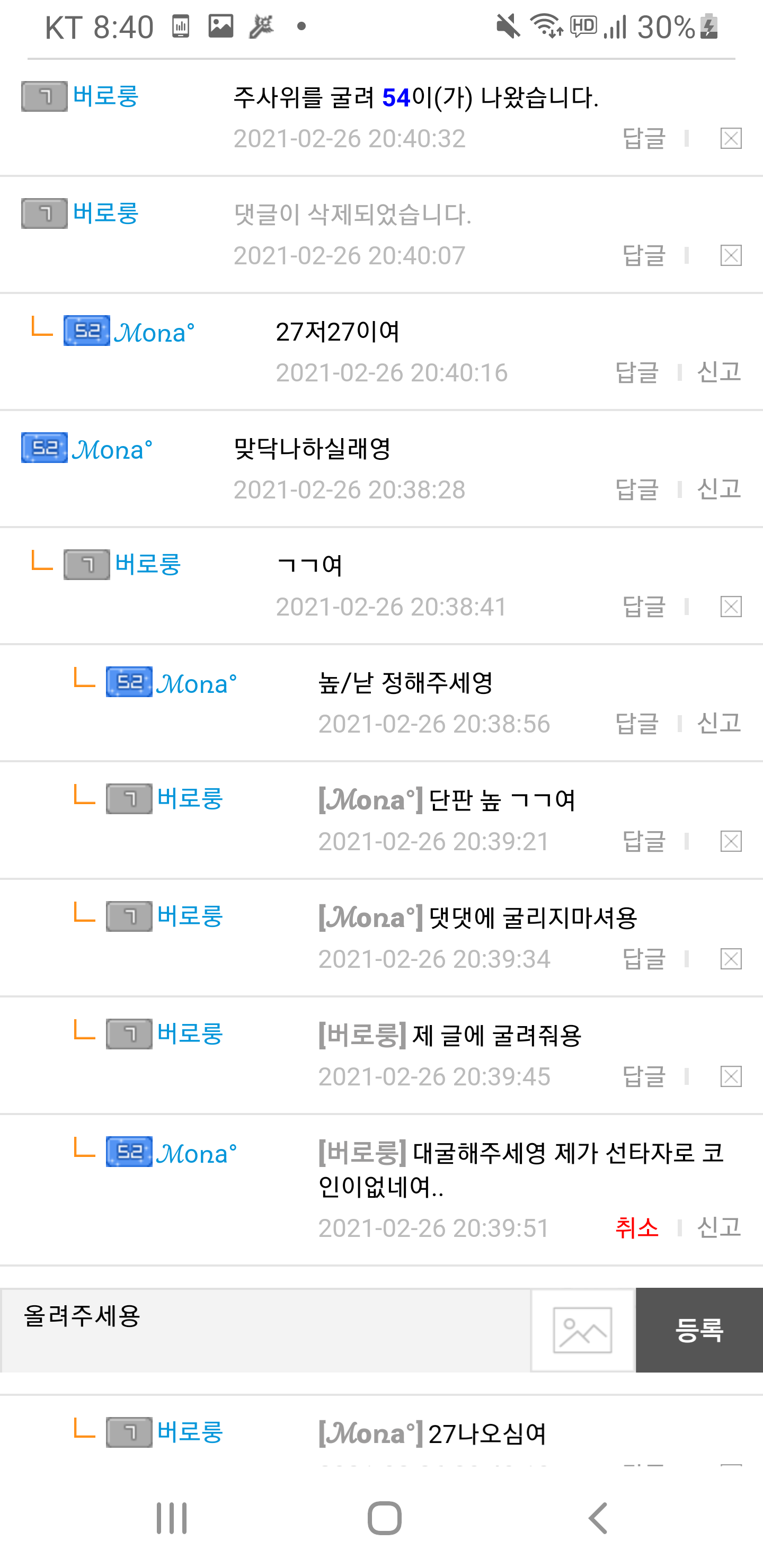Reply to the 단판 높 ㄱㄱ여 comment
This screenshot has width=763, height=1568.
[644, 841]
